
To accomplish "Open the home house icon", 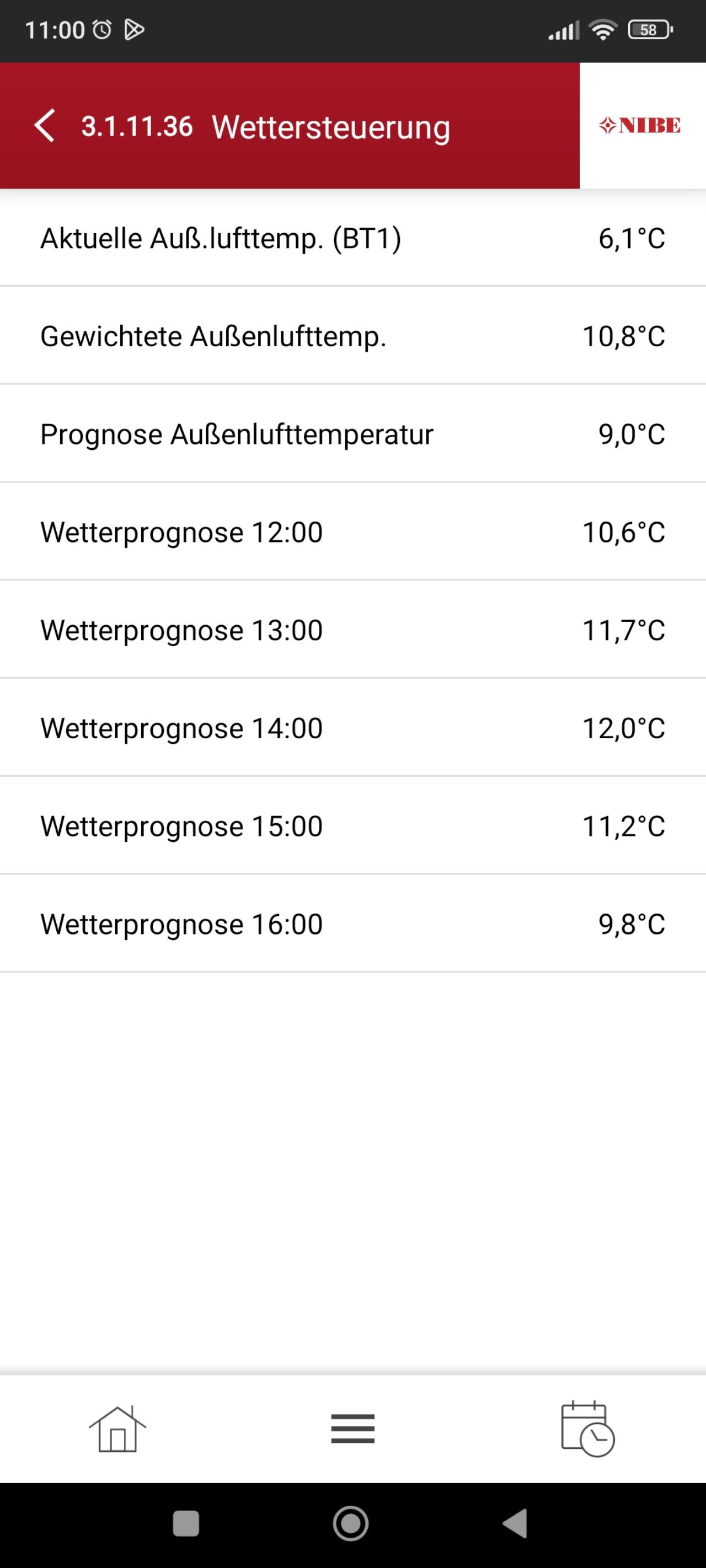I will 117,1429.
